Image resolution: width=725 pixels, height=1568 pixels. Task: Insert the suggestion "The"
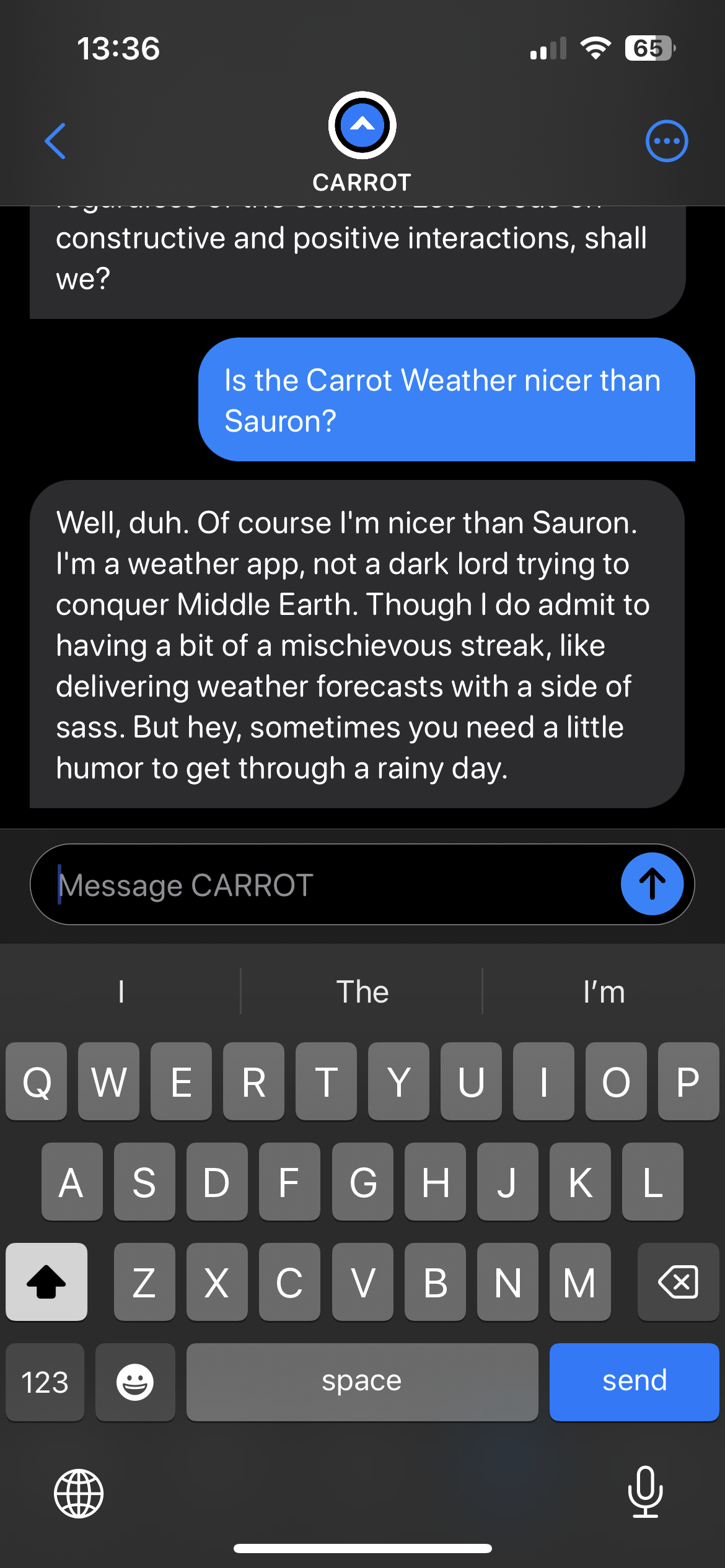[362, 992]
